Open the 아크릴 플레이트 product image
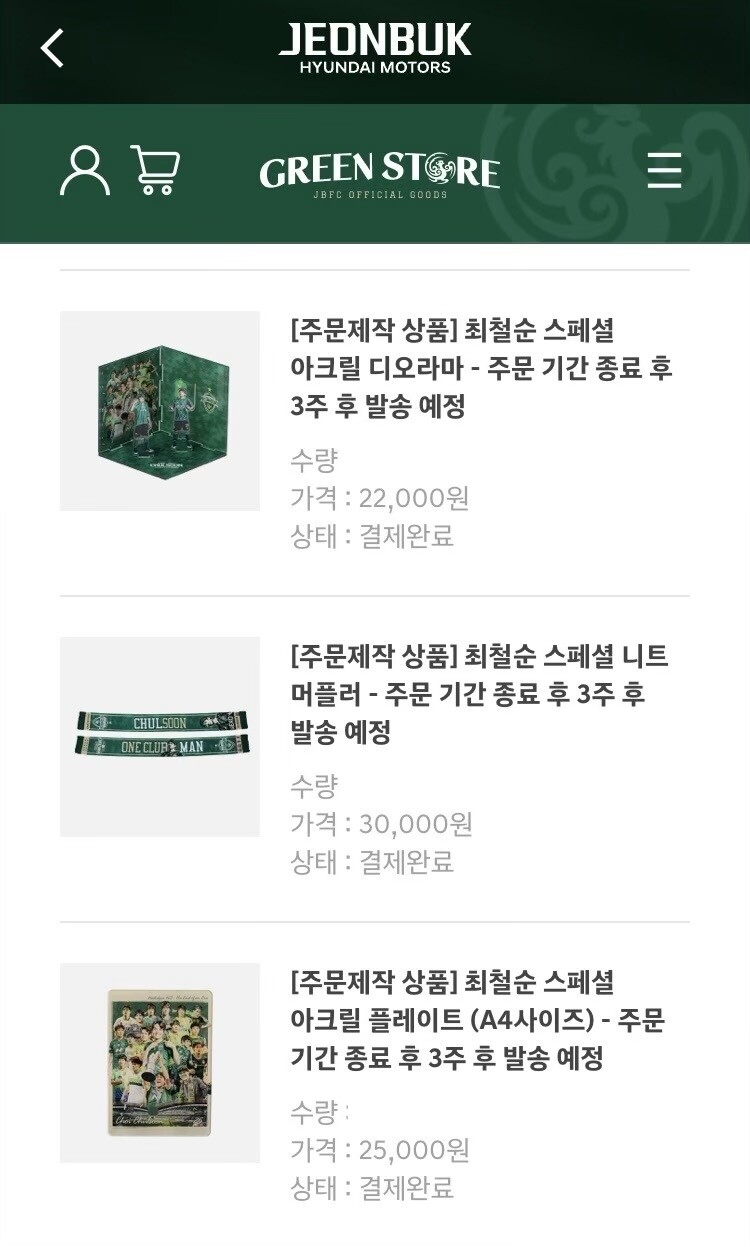Image resolution: width=750 pixels, height=1247 pixels. point(160,1063)
